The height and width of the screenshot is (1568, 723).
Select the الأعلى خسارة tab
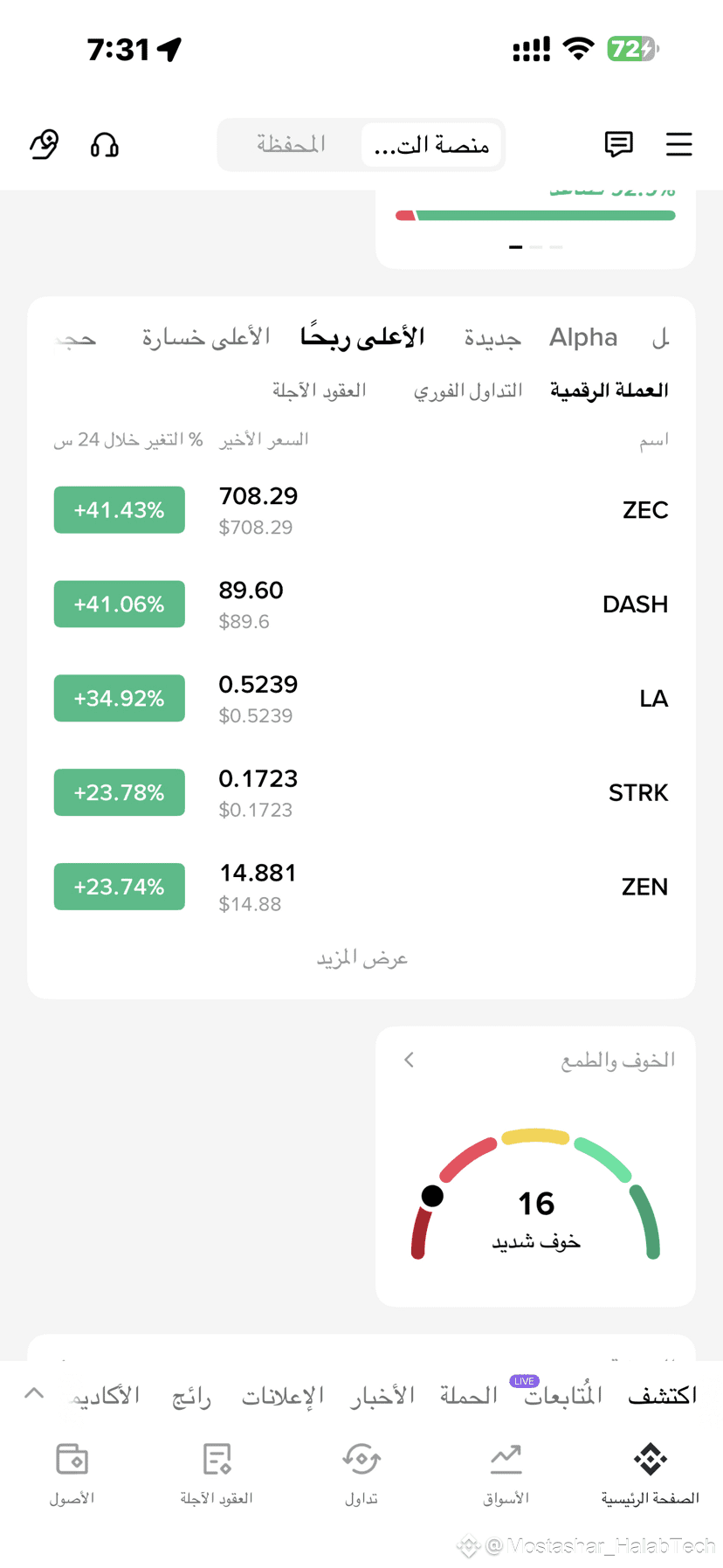(x=206, y=337)
